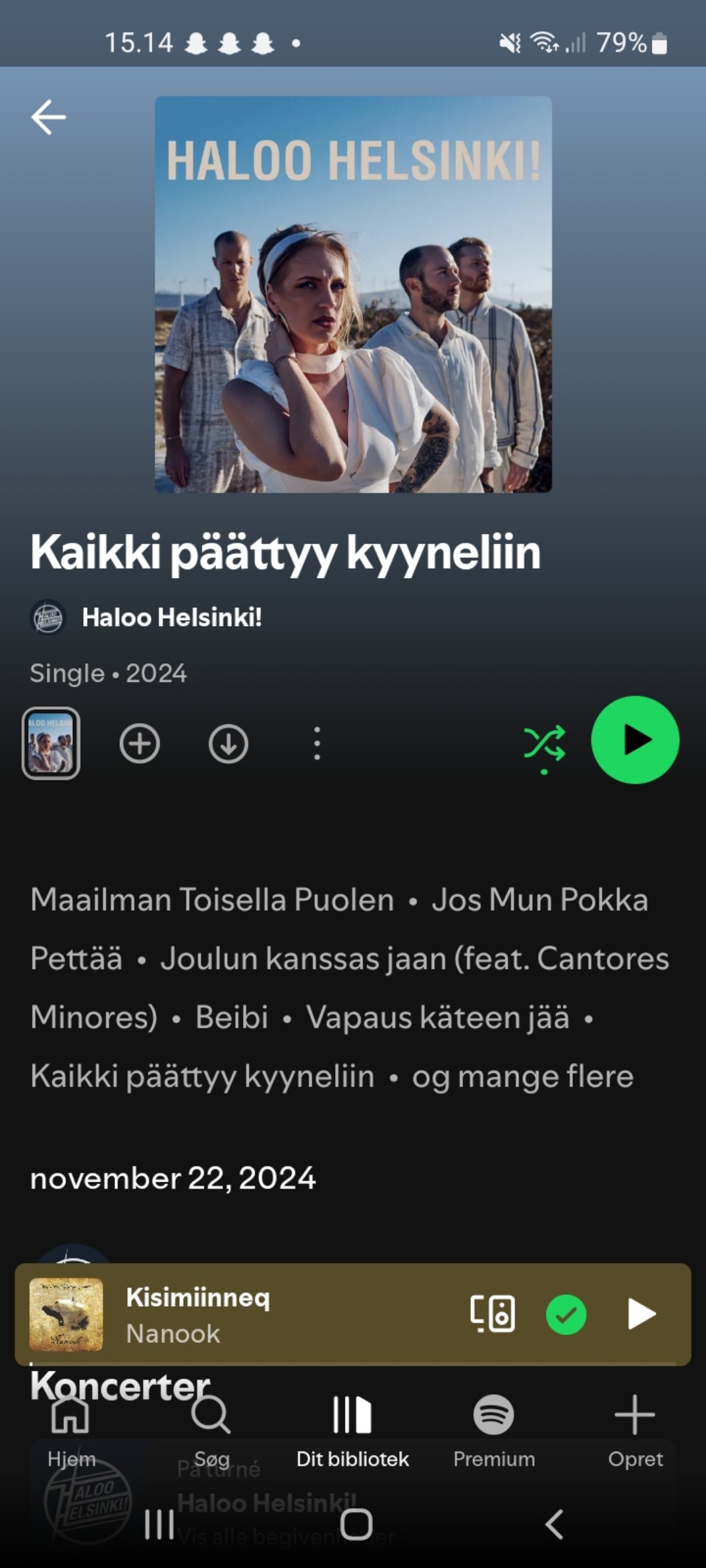Resume Kisimiinneq from the mini player
Image resolution: width=706 pixels, height=1568 pixels.
coord(641,1314)
